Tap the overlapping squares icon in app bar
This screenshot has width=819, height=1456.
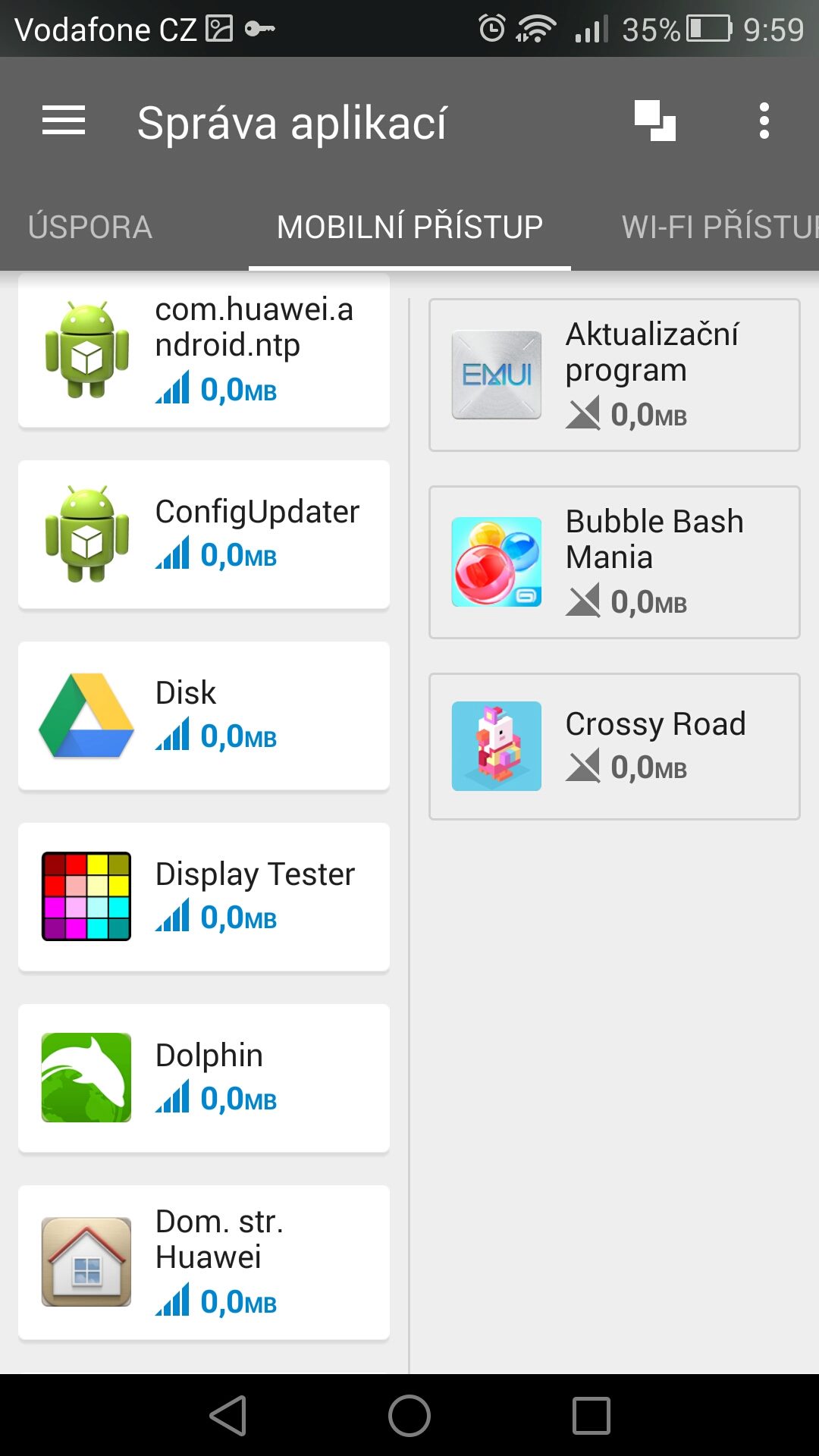[x=655, y=121]
